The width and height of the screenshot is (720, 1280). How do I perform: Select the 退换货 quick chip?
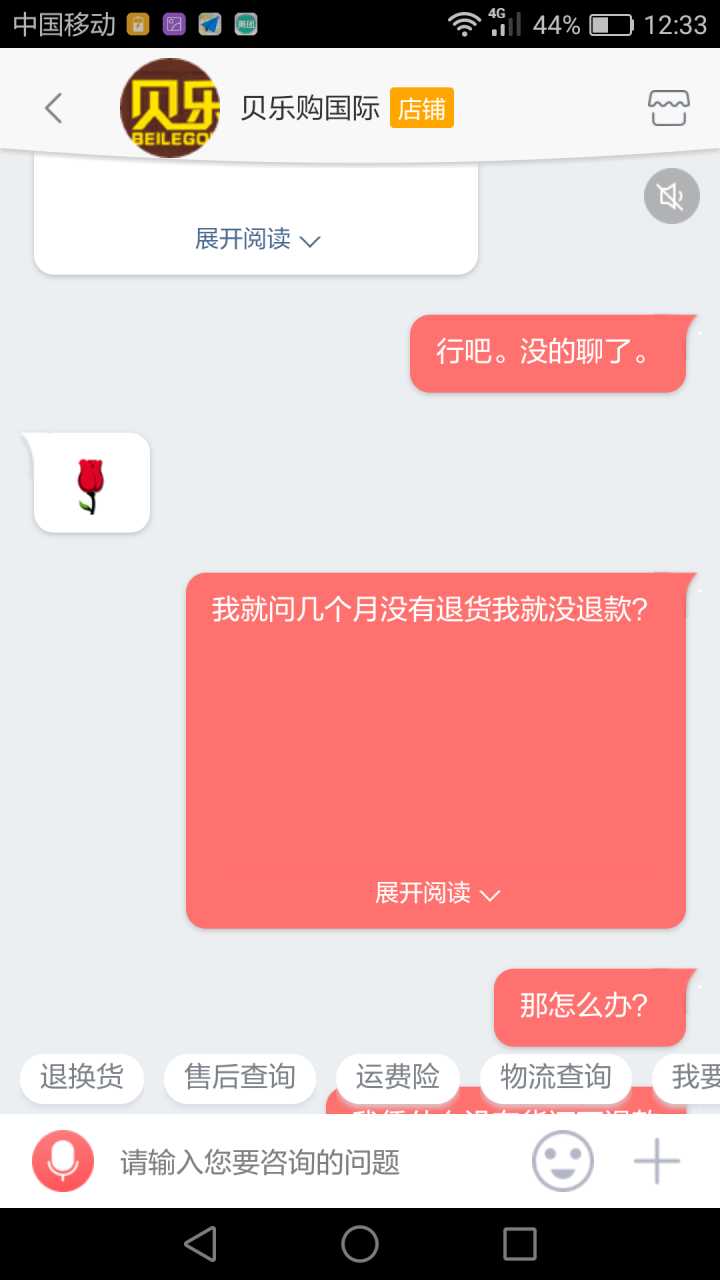(82, 1077)
